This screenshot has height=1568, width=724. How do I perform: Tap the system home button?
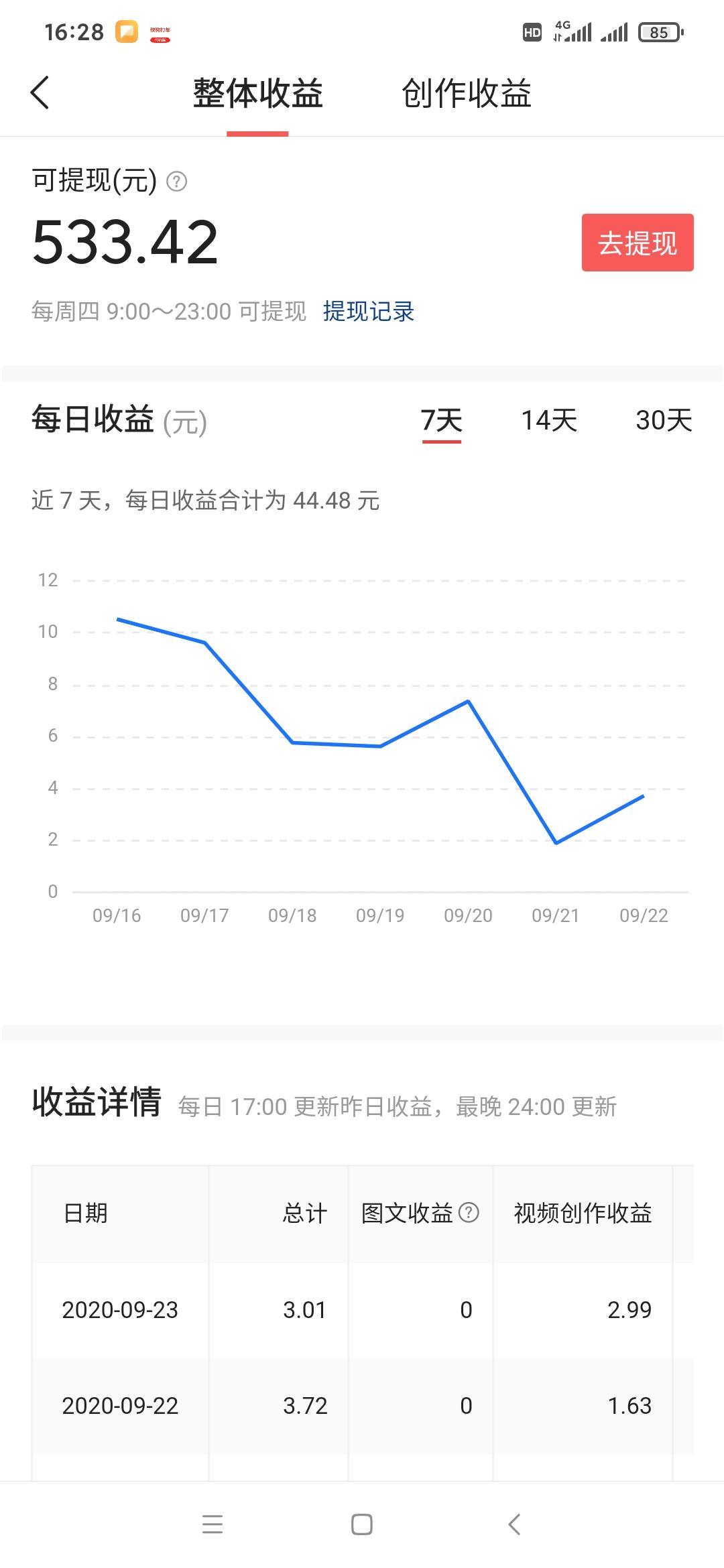click(362, 1524)
